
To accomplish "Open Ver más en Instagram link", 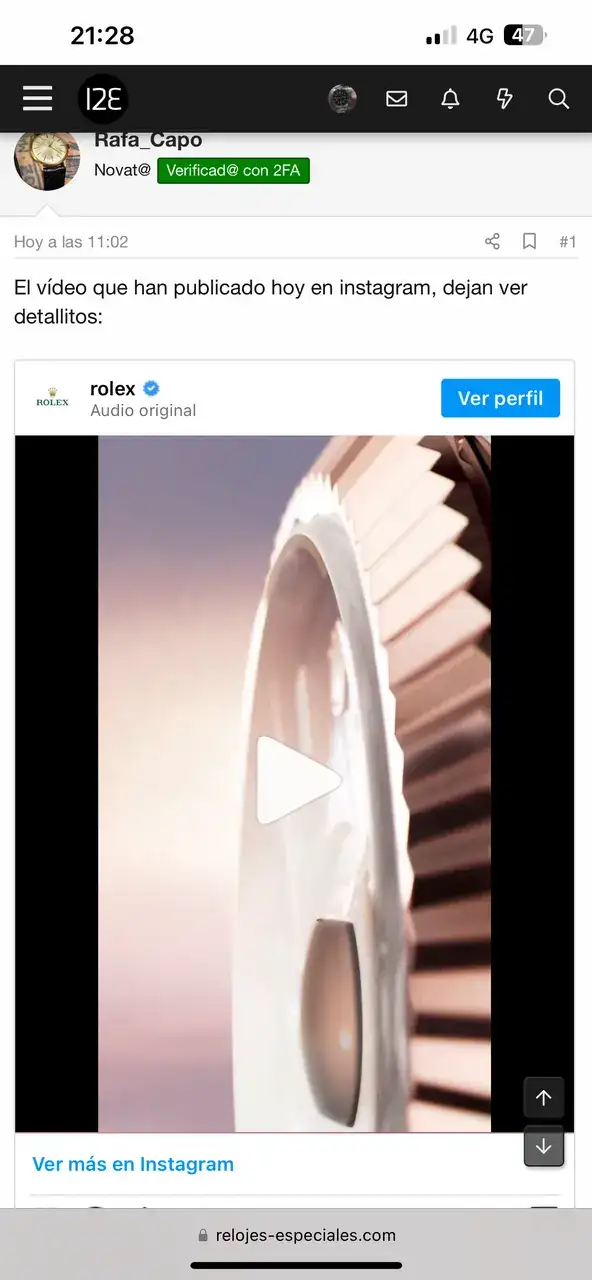I will pyautogui.click(x=133, y=1164).
